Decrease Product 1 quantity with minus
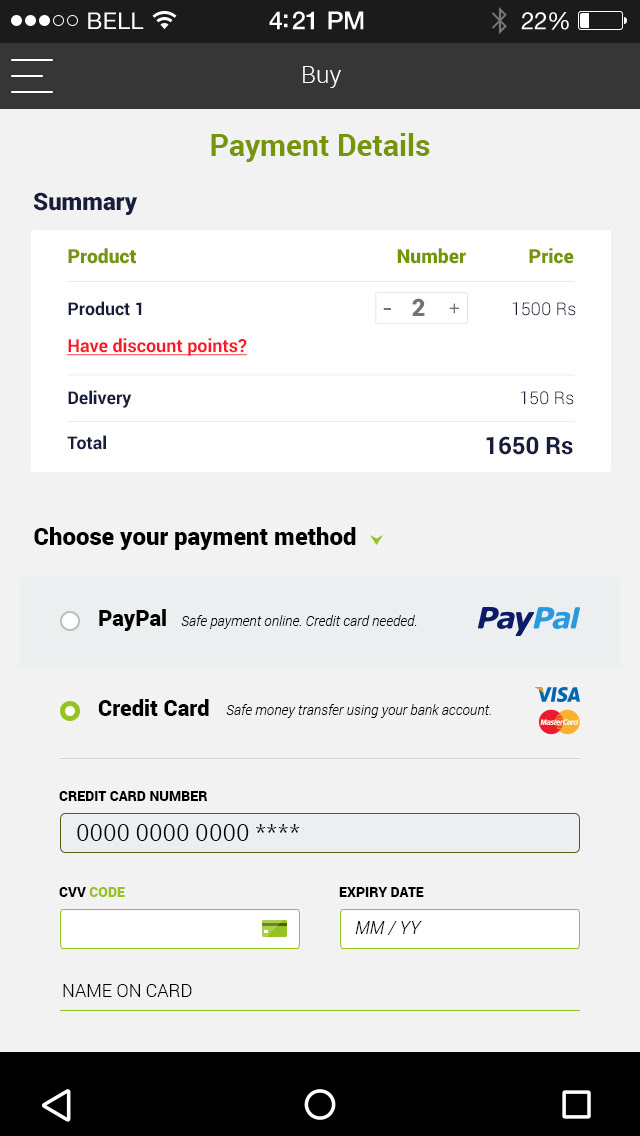 point(388,309)
